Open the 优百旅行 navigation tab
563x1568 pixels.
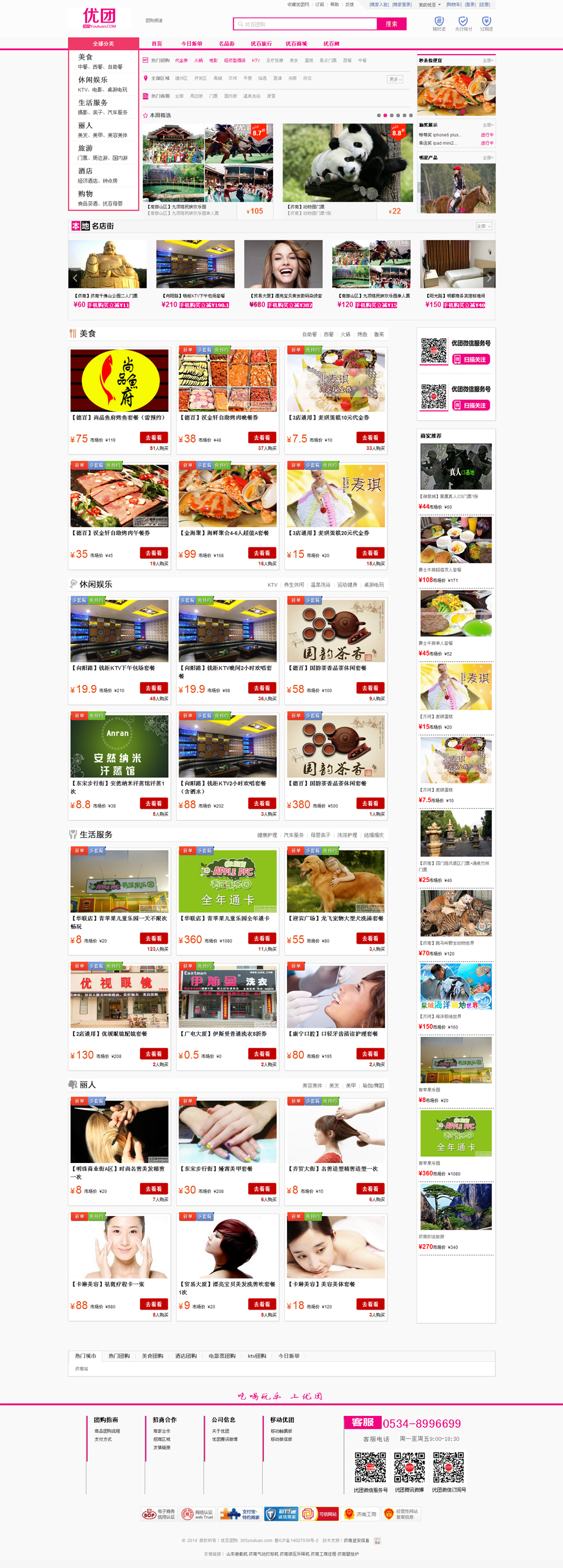pos(261,44)
